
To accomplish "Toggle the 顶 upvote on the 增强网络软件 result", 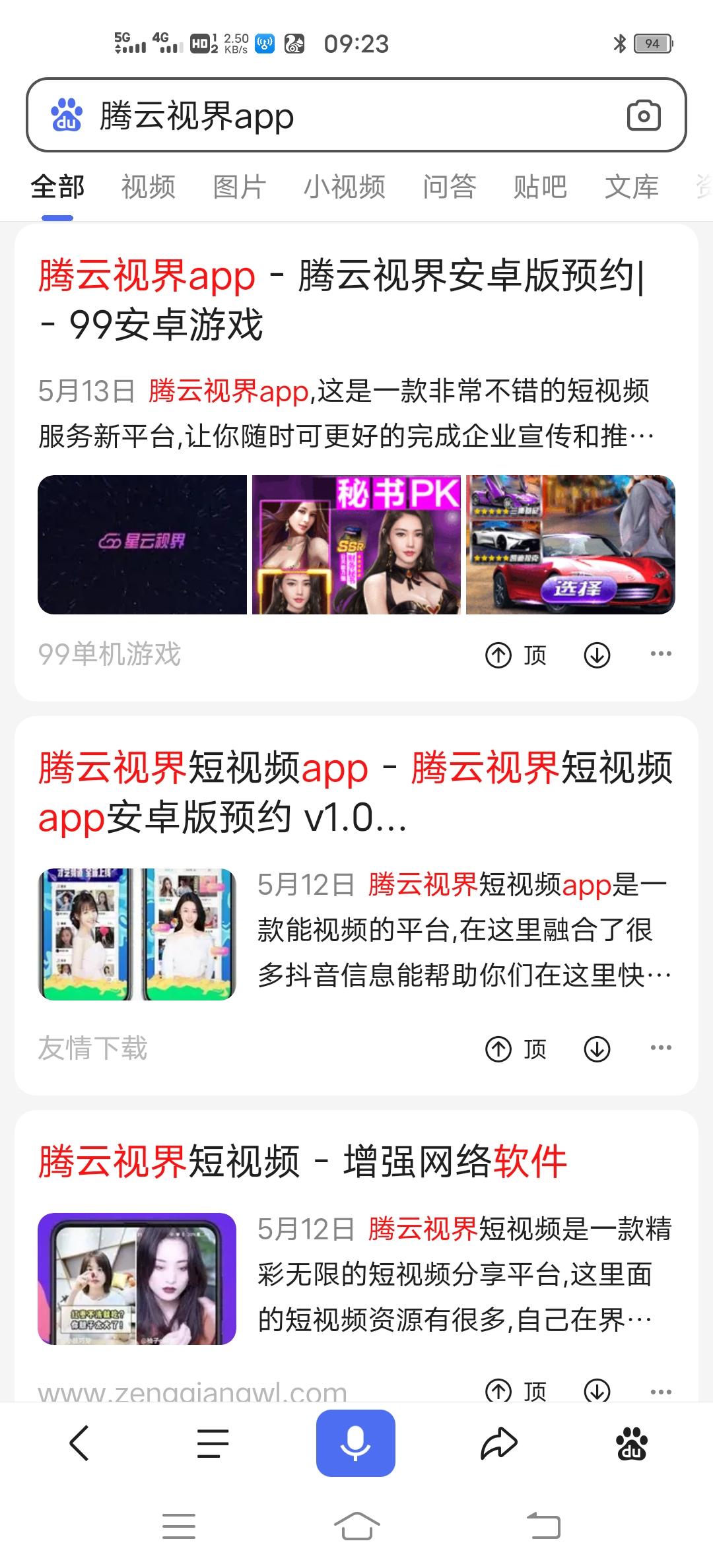I will [x=517, y=1391].
